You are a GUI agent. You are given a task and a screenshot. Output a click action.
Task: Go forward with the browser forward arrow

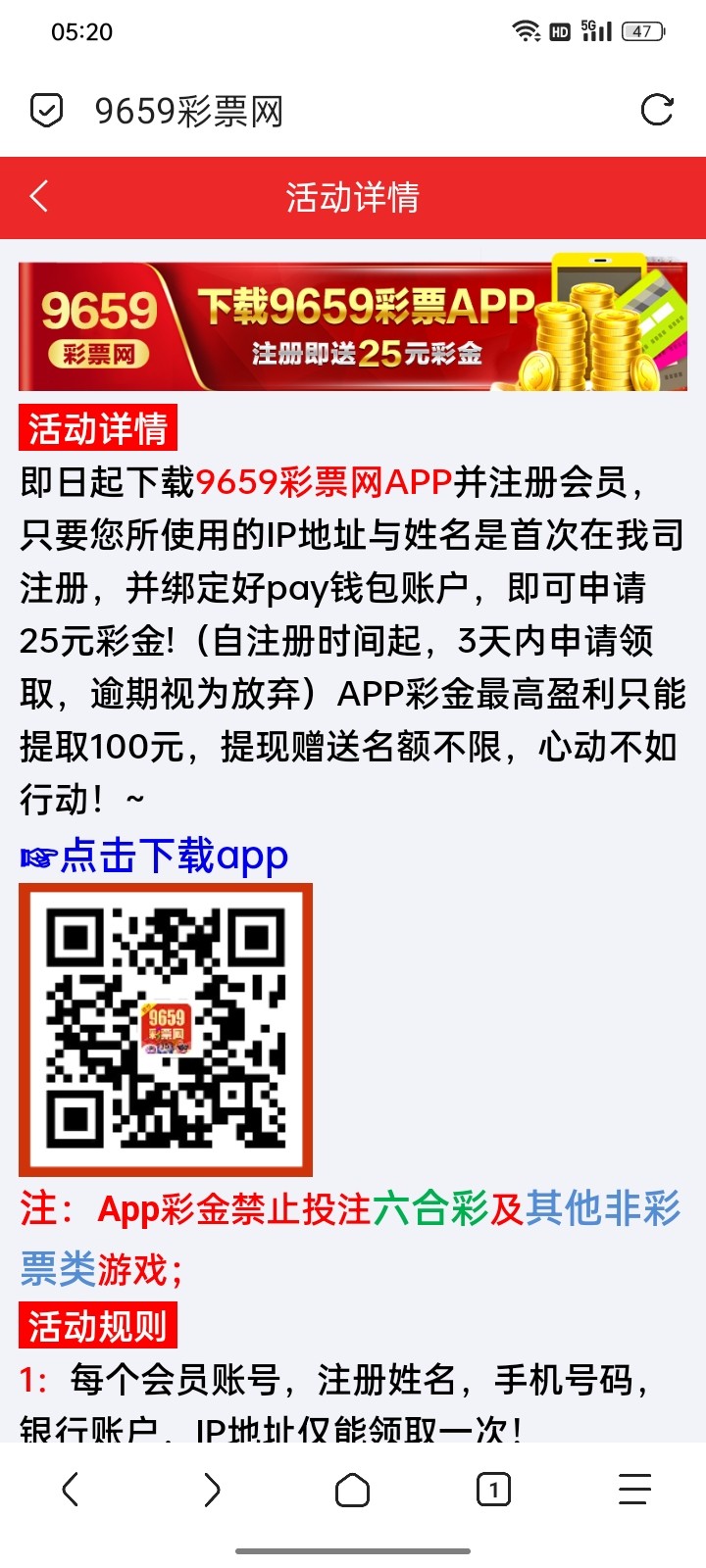tap(212, 1490)
